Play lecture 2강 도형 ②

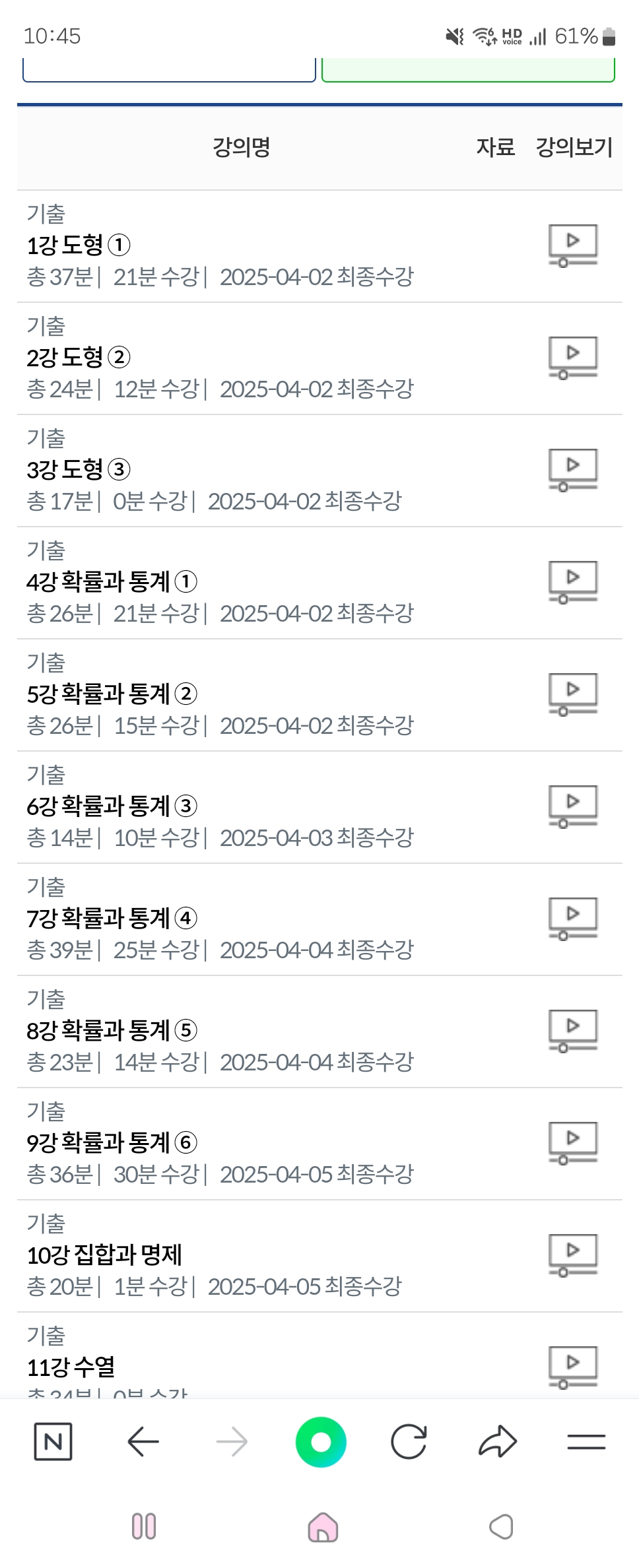(573, 357)
